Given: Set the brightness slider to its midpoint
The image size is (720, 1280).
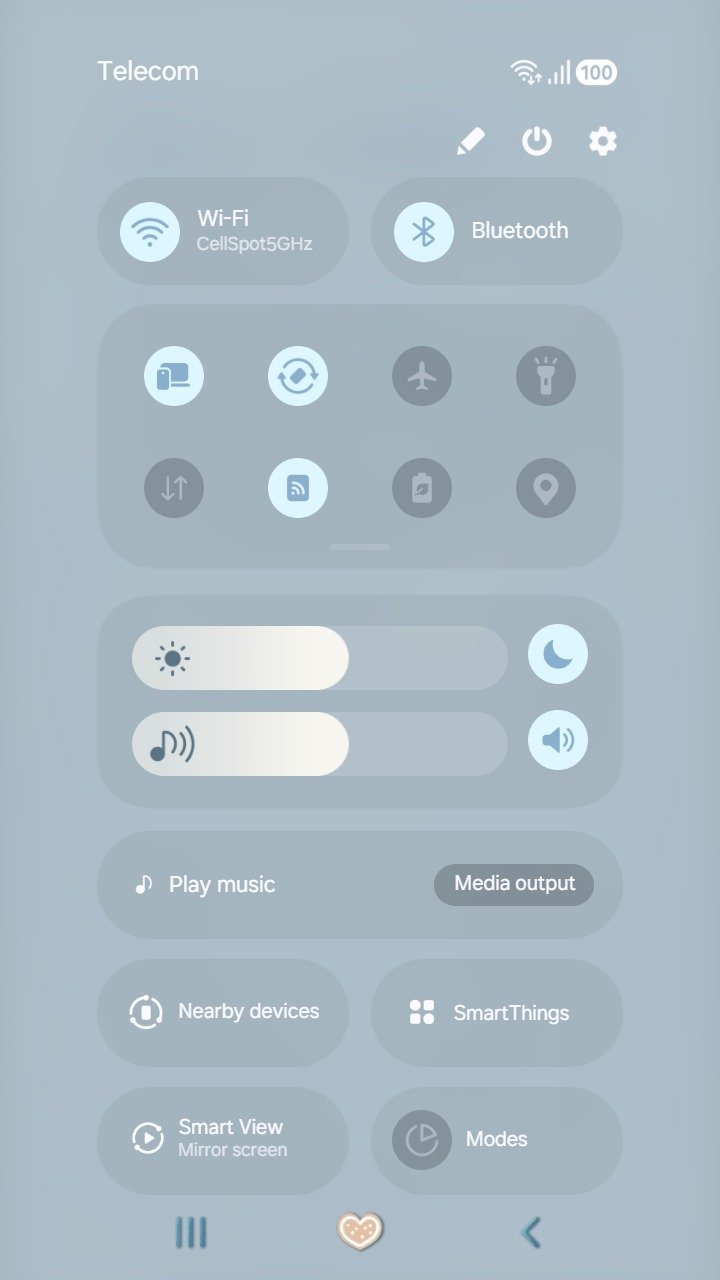Looking at the screenshot, I should coord(320,658).
